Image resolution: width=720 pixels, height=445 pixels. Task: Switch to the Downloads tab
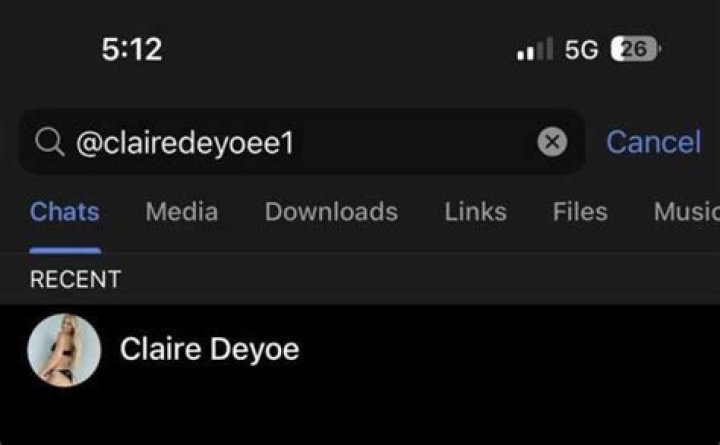click(331, 212)
